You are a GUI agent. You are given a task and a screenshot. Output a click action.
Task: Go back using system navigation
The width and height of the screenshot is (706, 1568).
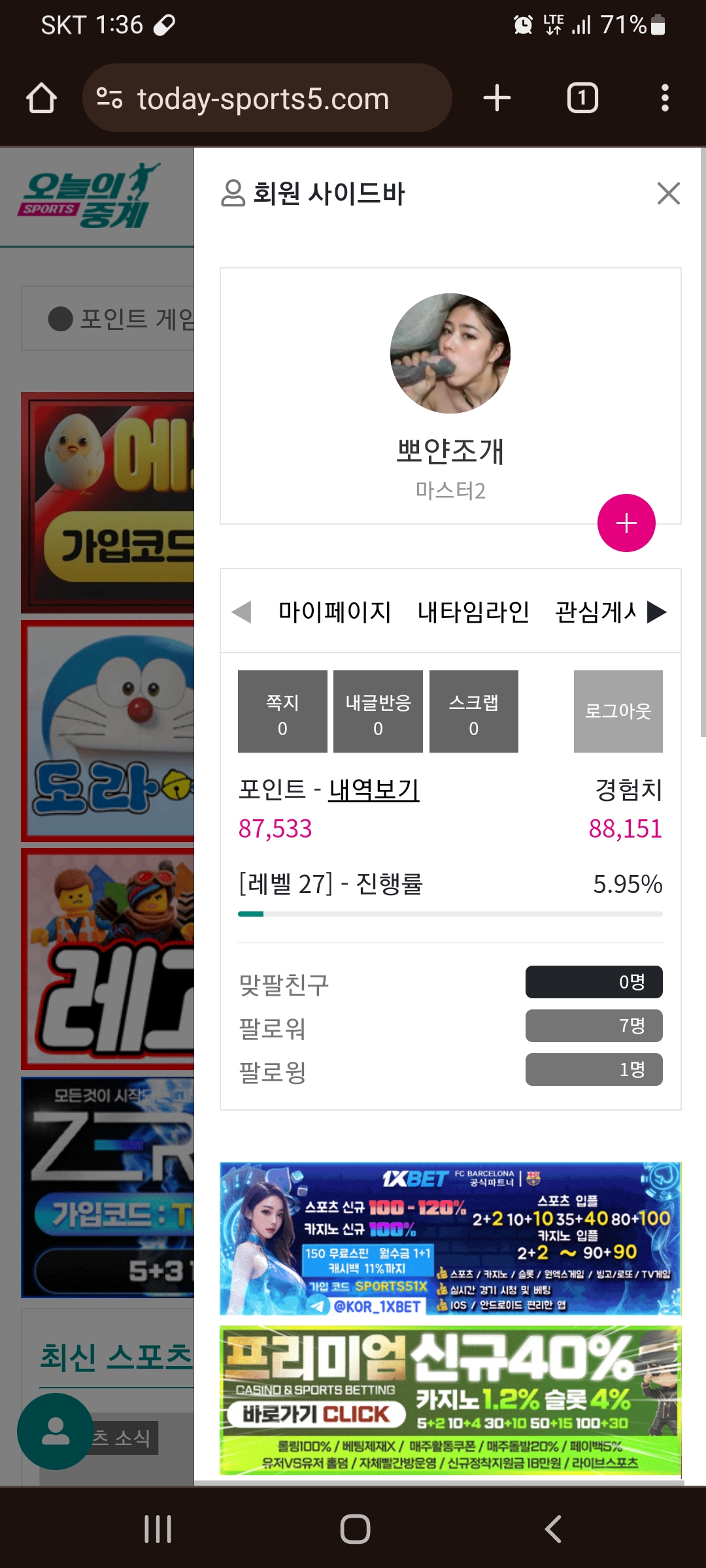[553, 1529]
